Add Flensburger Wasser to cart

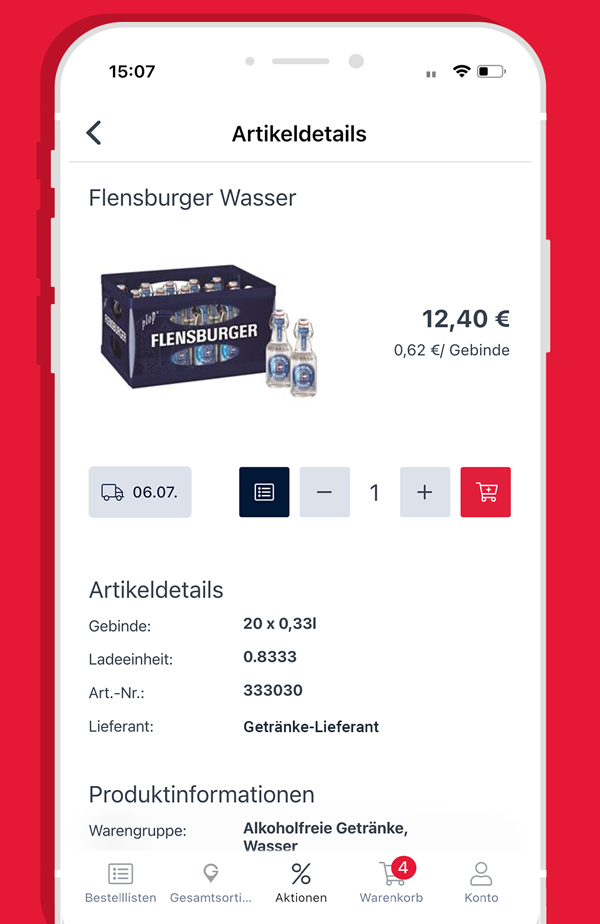coord(486,492)
